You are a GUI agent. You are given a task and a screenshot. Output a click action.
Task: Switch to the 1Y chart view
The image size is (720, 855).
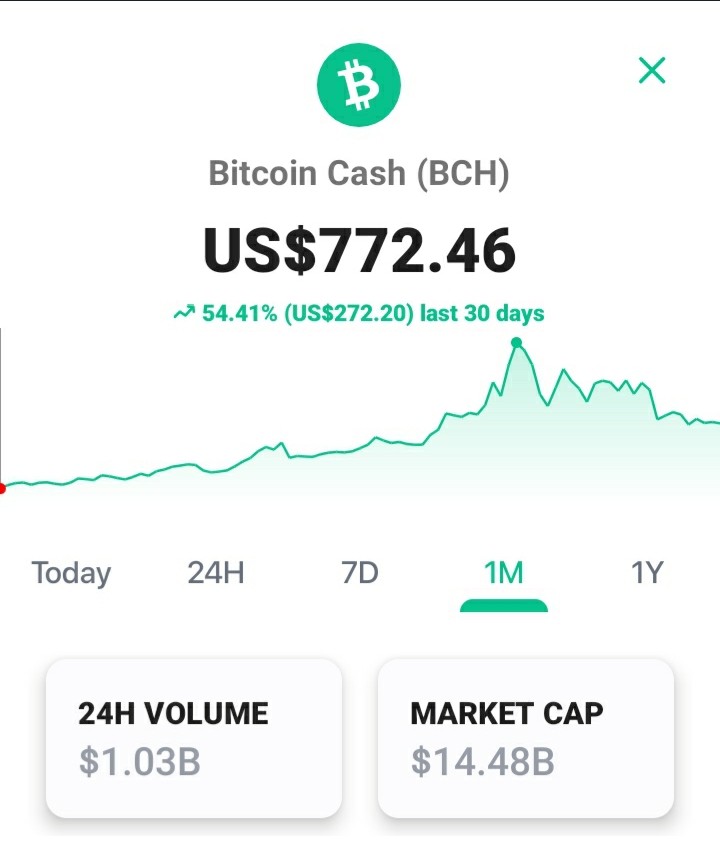[x=647, y=573]
